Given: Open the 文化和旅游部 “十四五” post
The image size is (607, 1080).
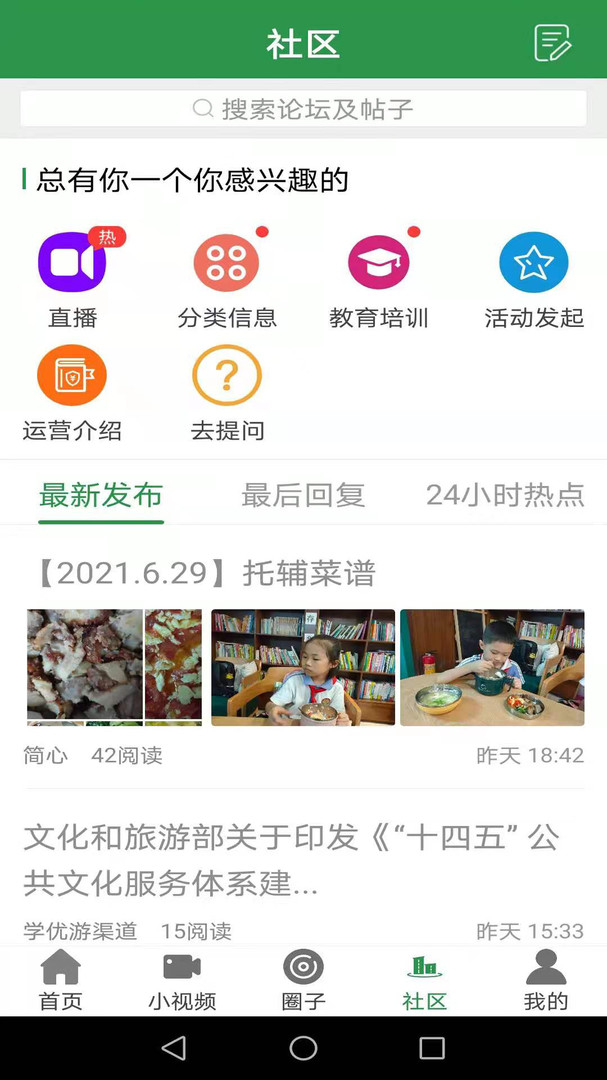Looking at the screenshot, I should pos(291,860).
